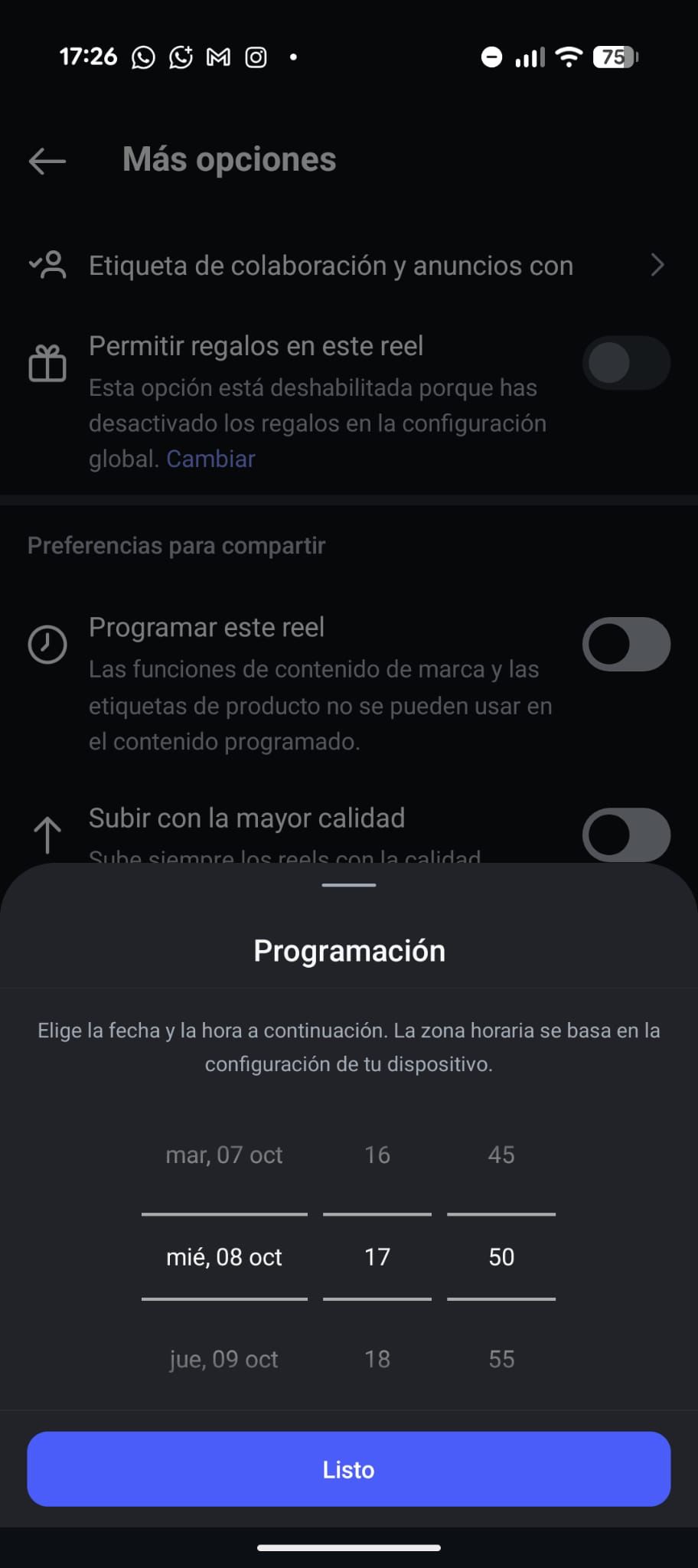
Task: Select 55 in the minutes wheel
Action: pyautogui.click(x=501, y=1358)
